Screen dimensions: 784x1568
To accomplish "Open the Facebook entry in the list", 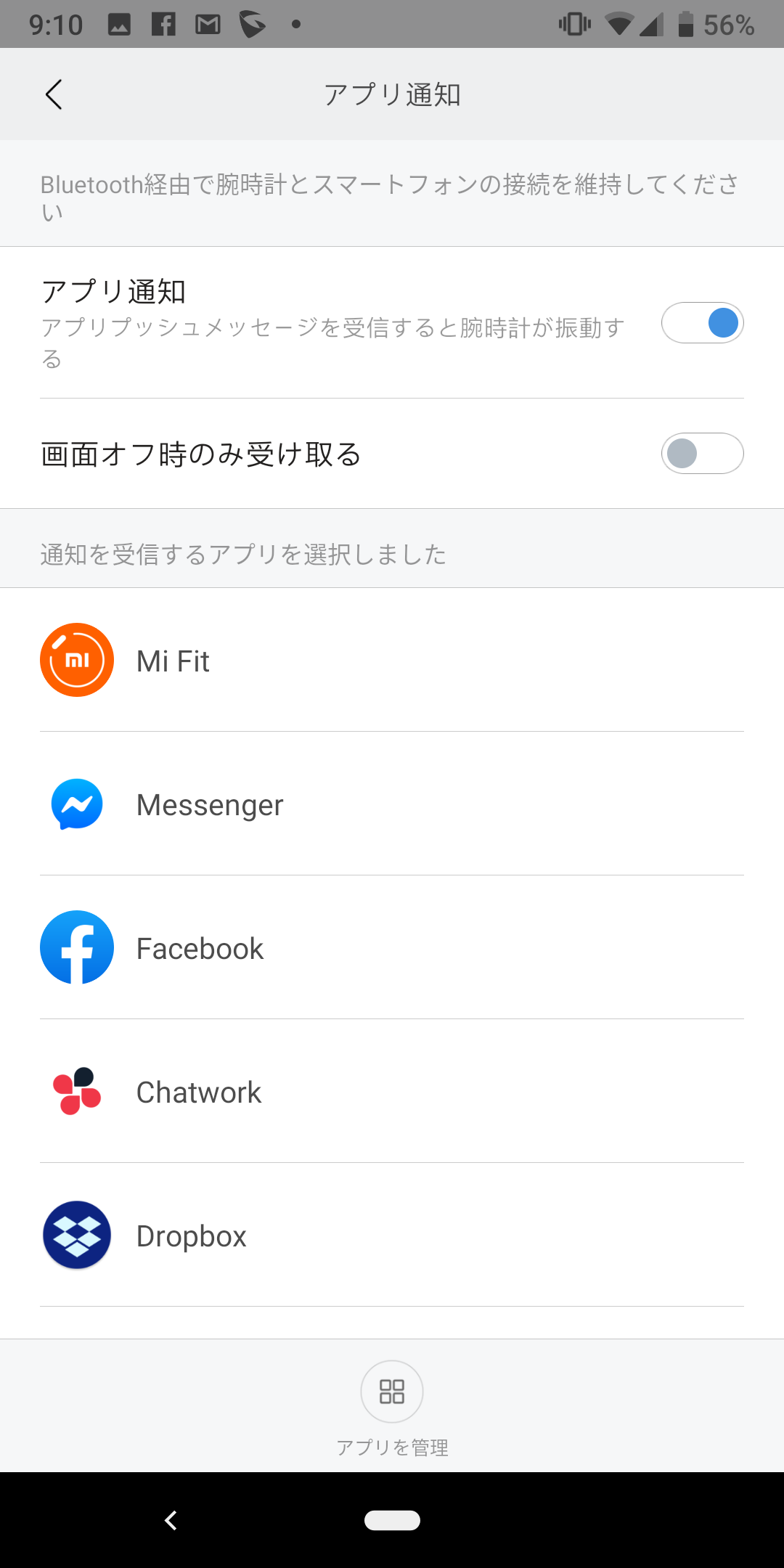I will (392, 947).
